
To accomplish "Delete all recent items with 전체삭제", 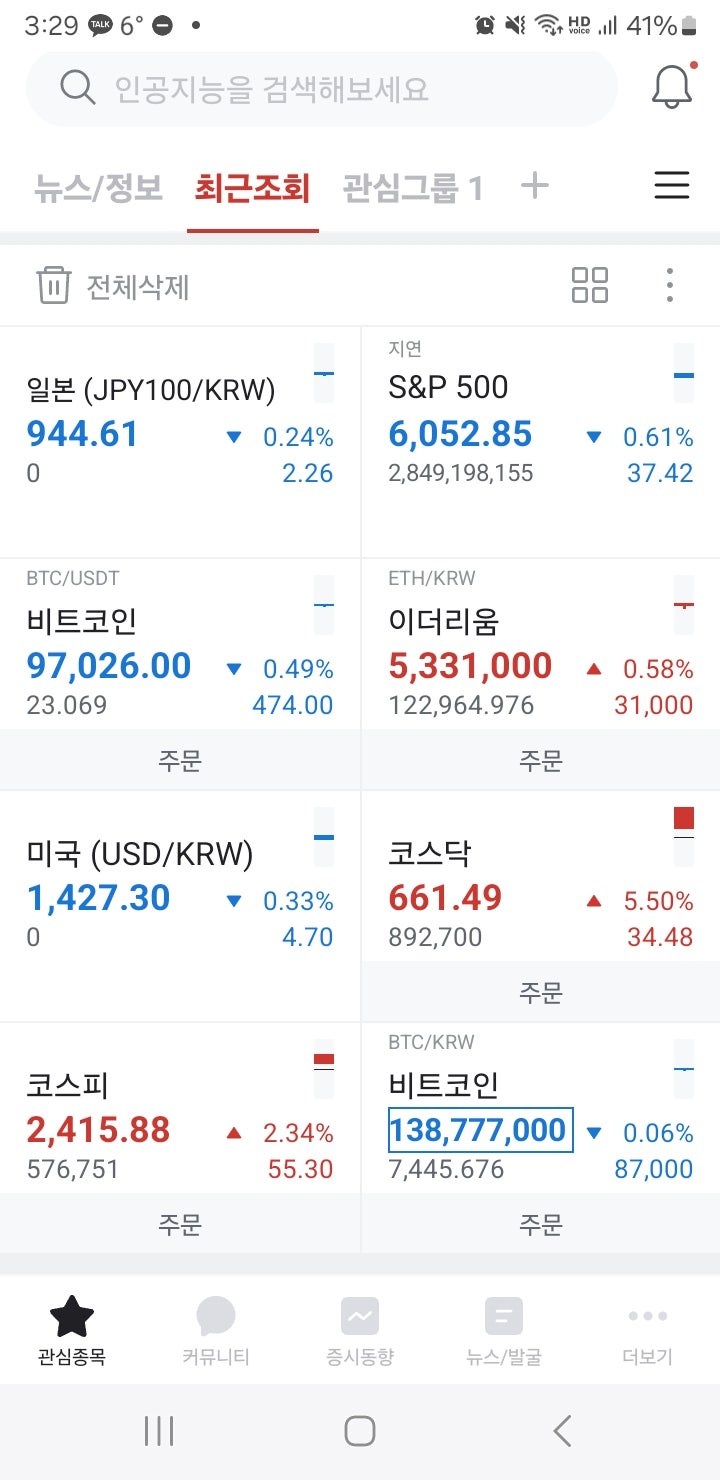I will (x=113, y=286).
